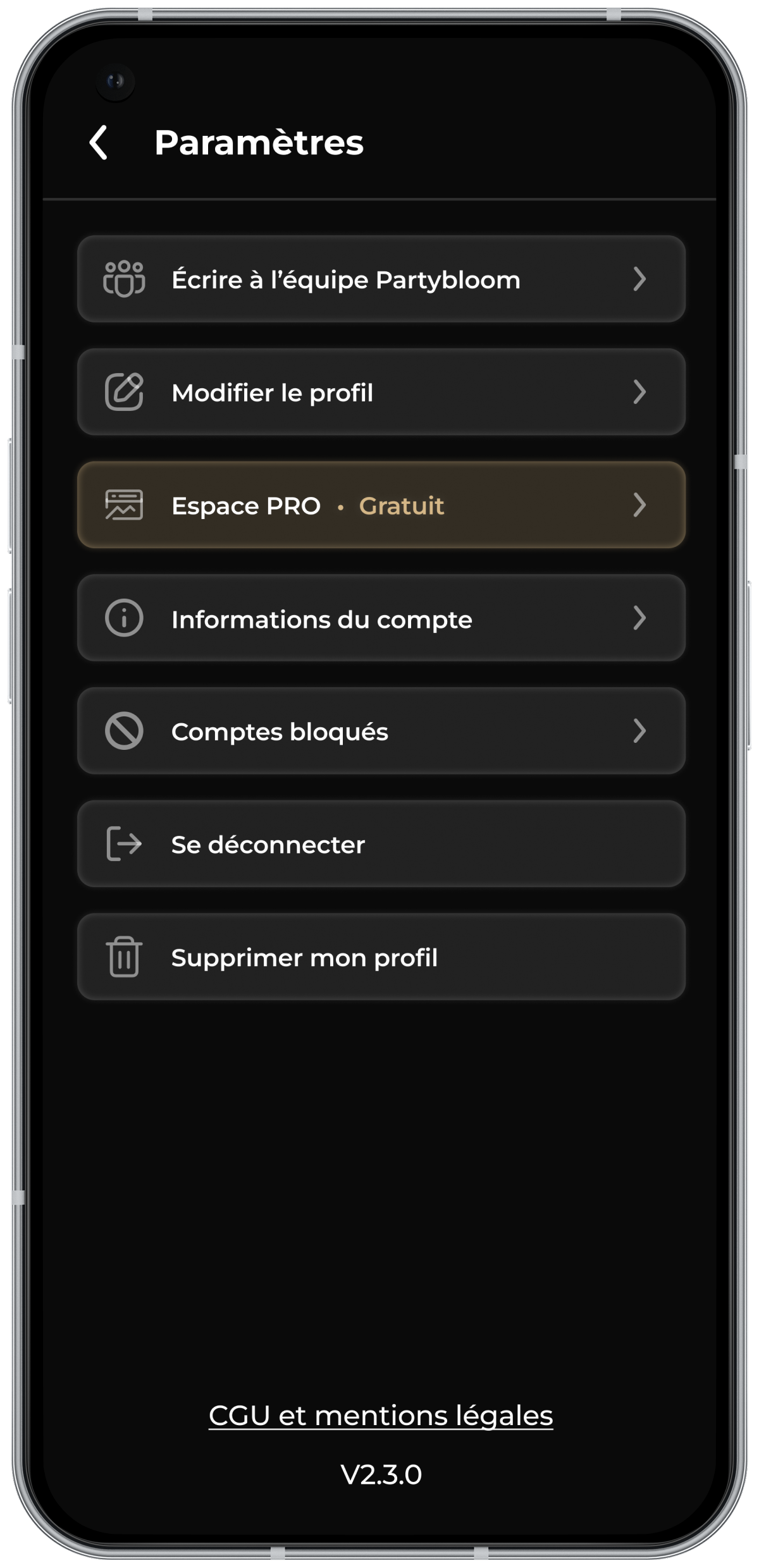The height and width of the screenshot is (1568, 759).
Task: View Informations du compte
Action: tap(381, 618)
